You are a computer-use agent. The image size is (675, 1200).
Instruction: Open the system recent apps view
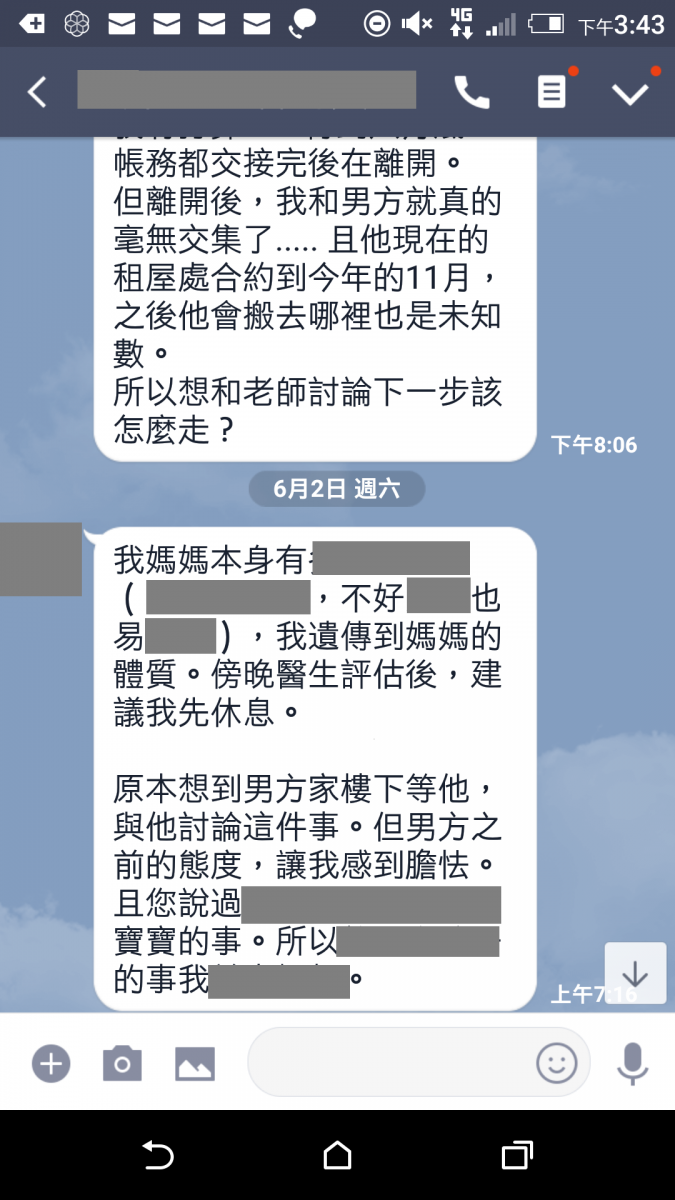[x=516, y=1156]
